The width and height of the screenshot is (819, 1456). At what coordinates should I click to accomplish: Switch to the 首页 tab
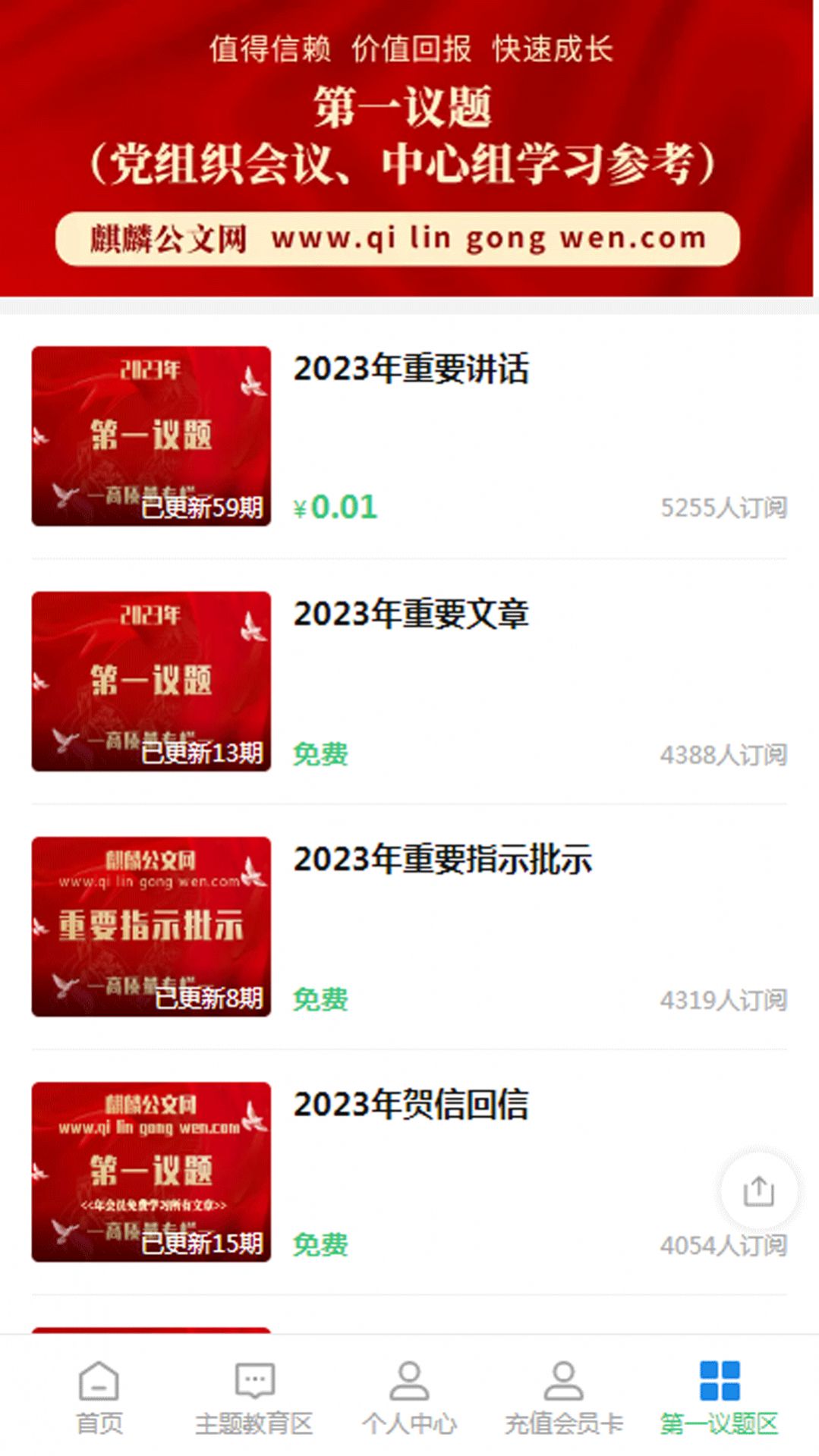(97, 1419)
